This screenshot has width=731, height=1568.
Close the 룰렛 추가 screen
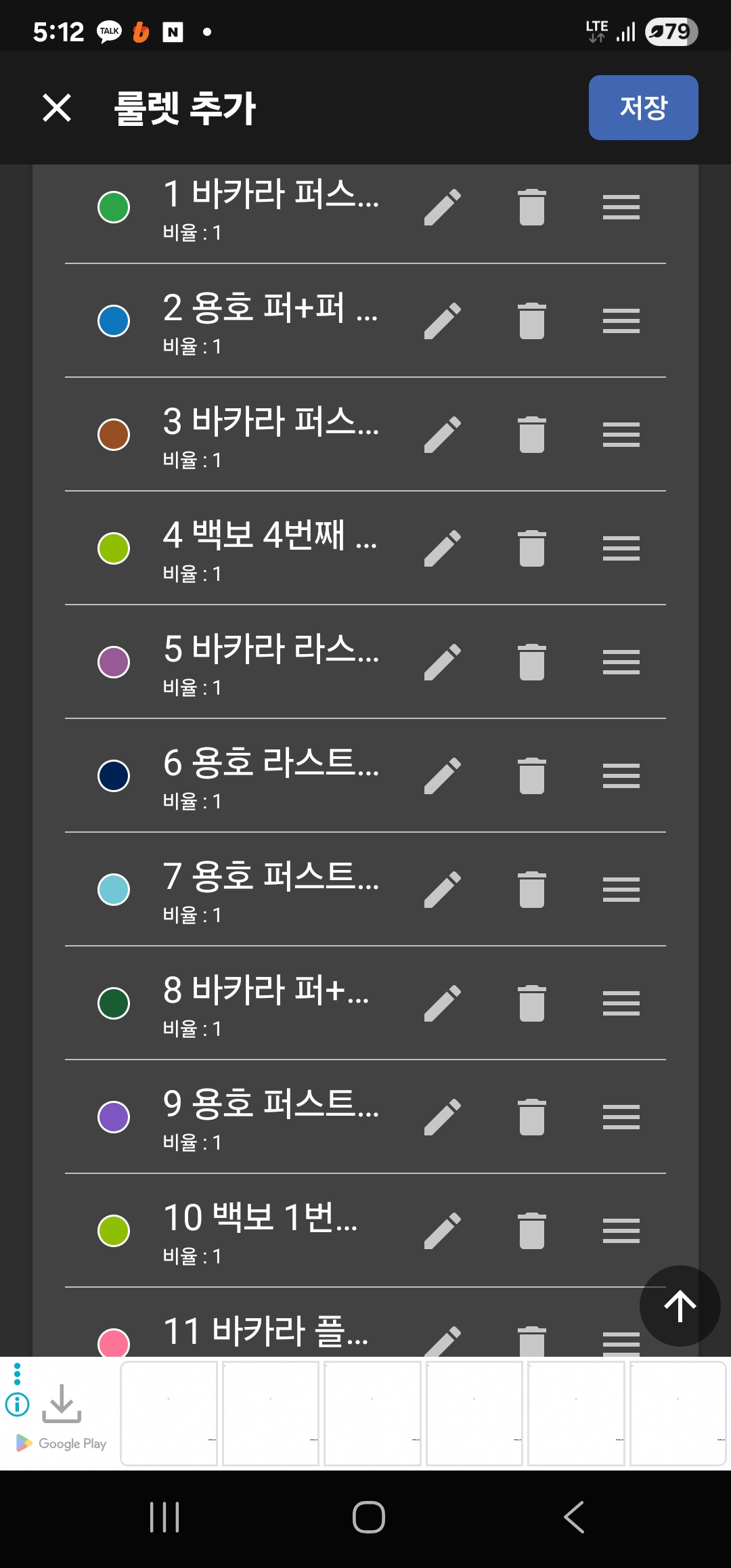[x=57, y=108]
